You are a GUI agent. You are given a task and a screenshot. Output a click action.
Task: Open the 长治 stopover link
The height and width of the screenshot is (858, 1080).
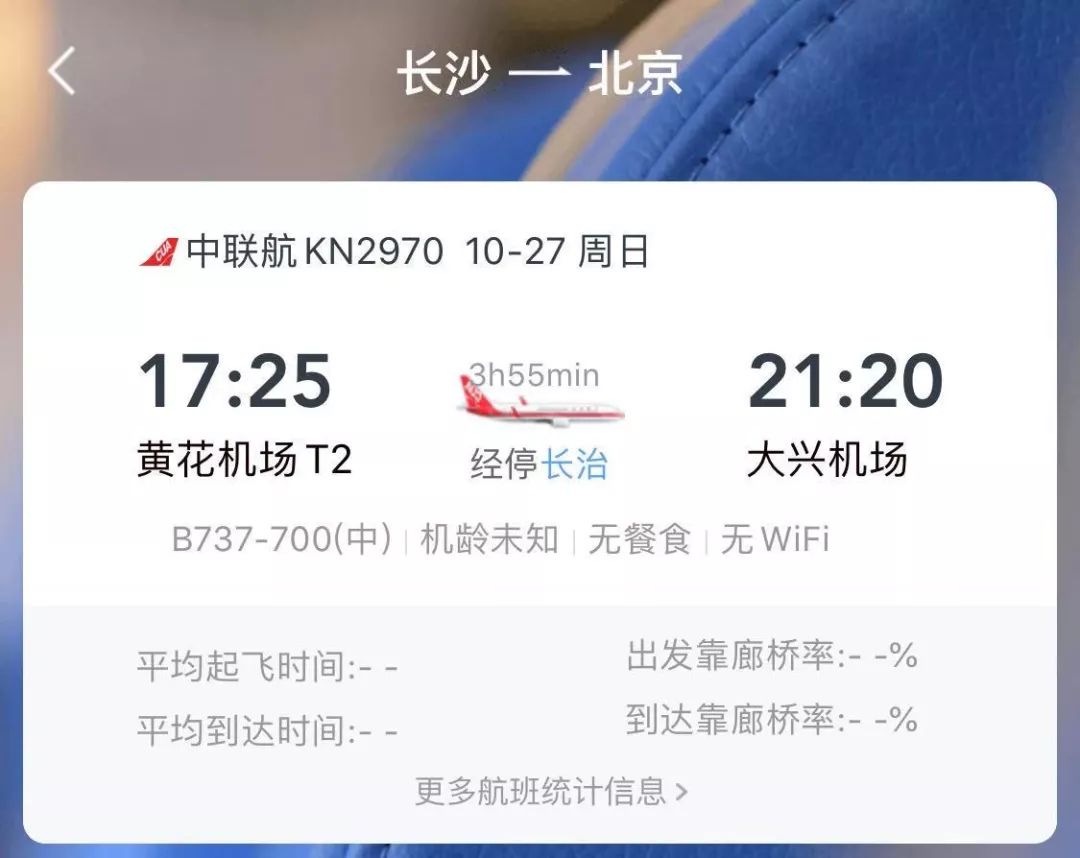(x=574, y=464)
